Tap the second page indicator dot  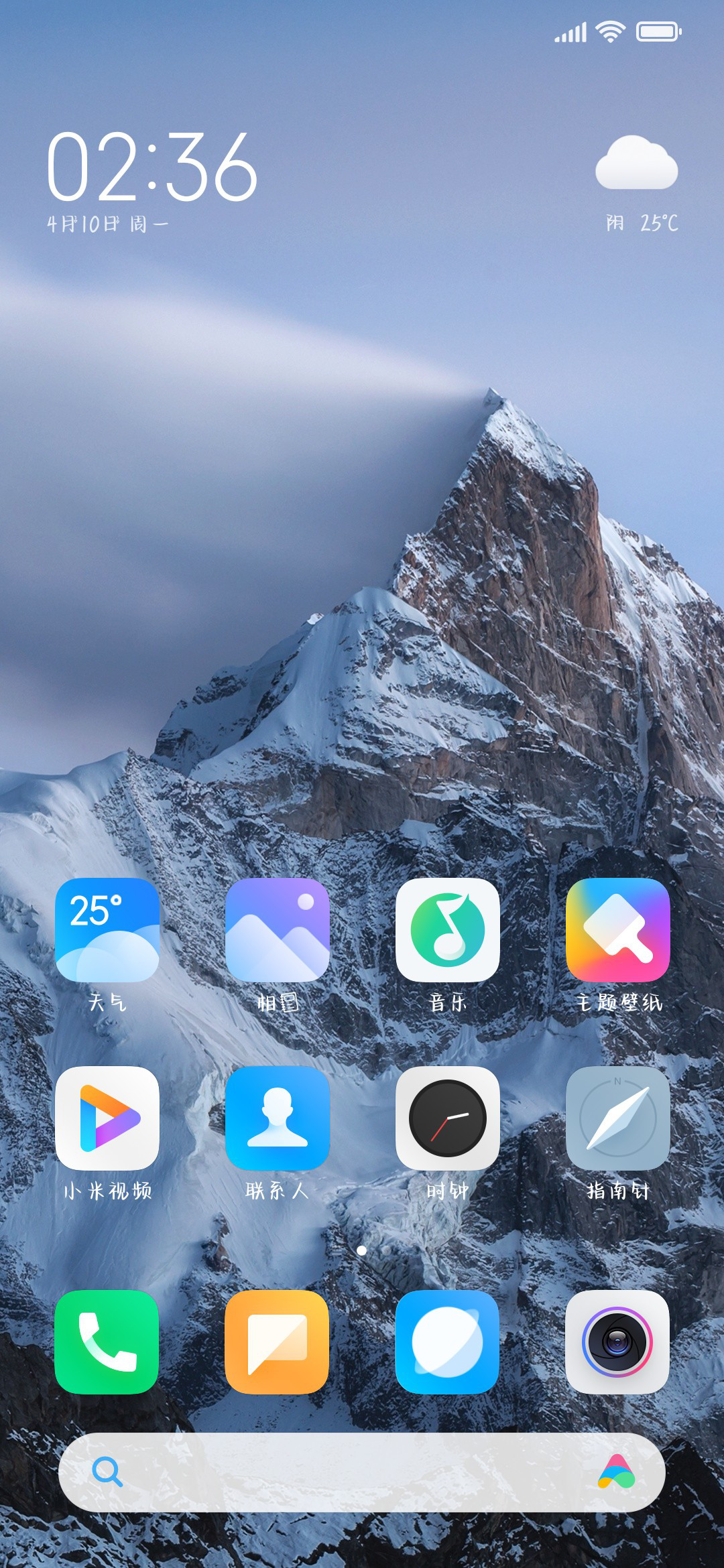(x=386, y=1250)
